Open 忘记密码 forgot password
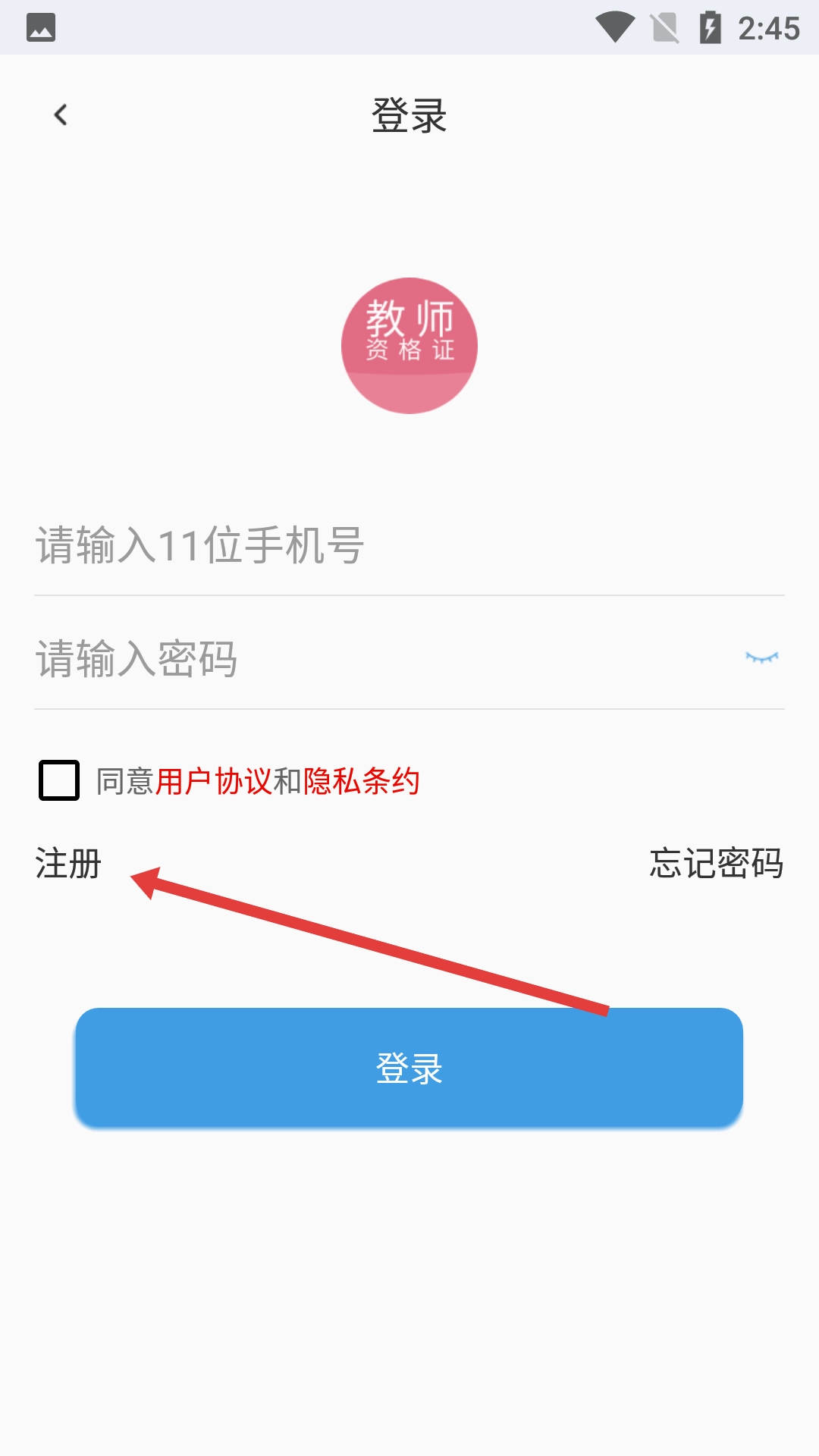 716,864
